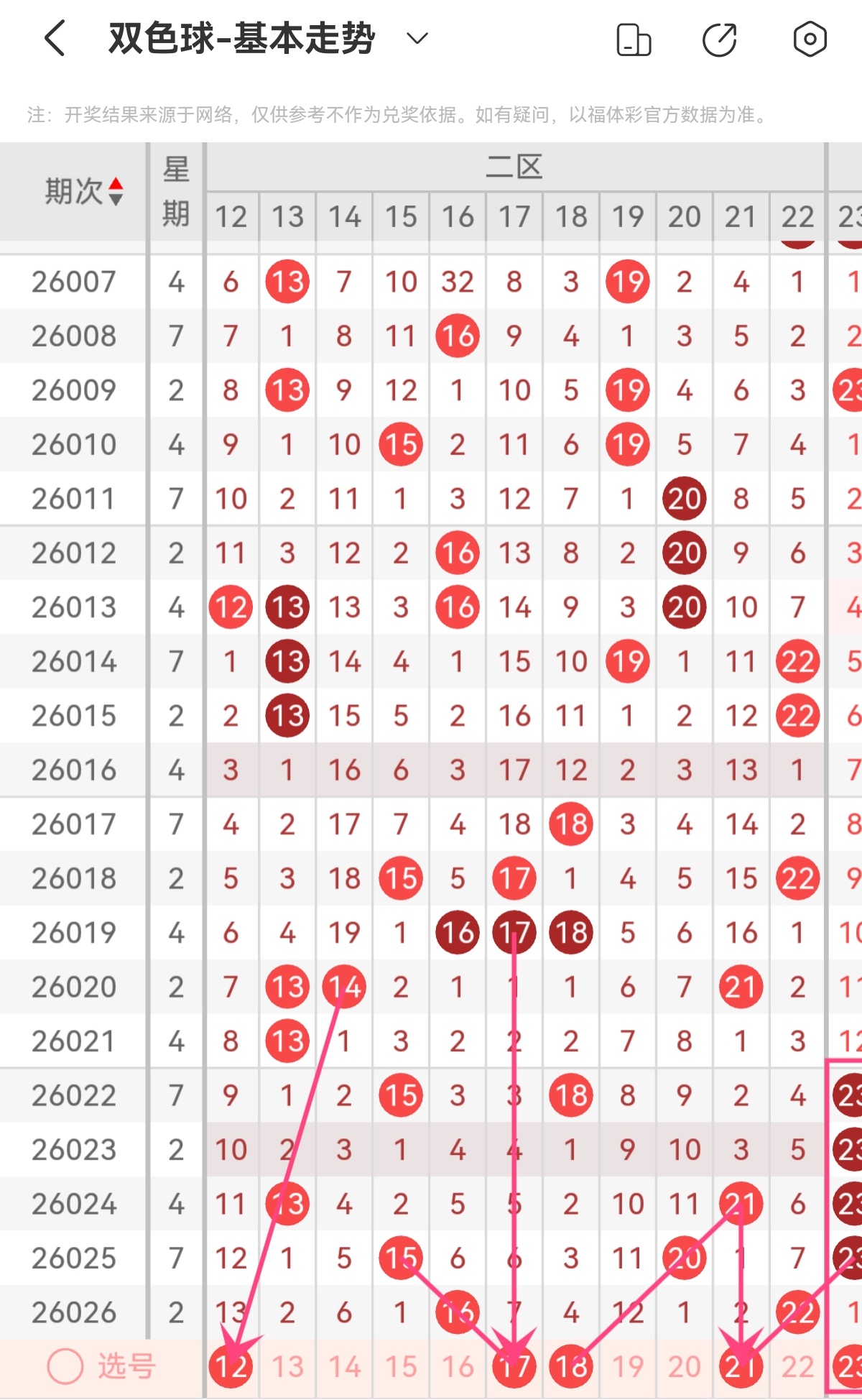Deselect number 21 in the selection row

[x=741, y=1366]
